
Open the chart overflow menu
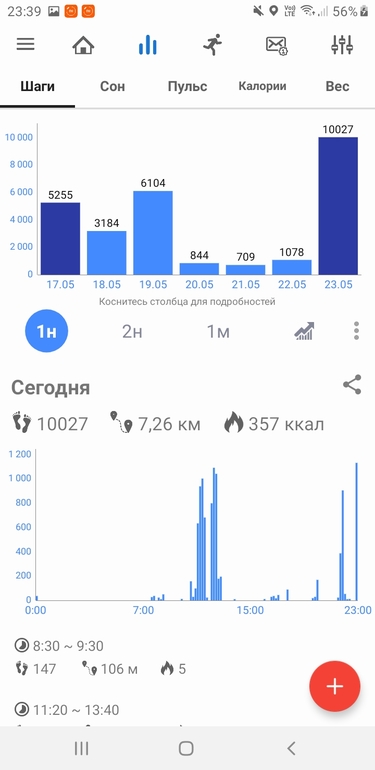(356, 331)
